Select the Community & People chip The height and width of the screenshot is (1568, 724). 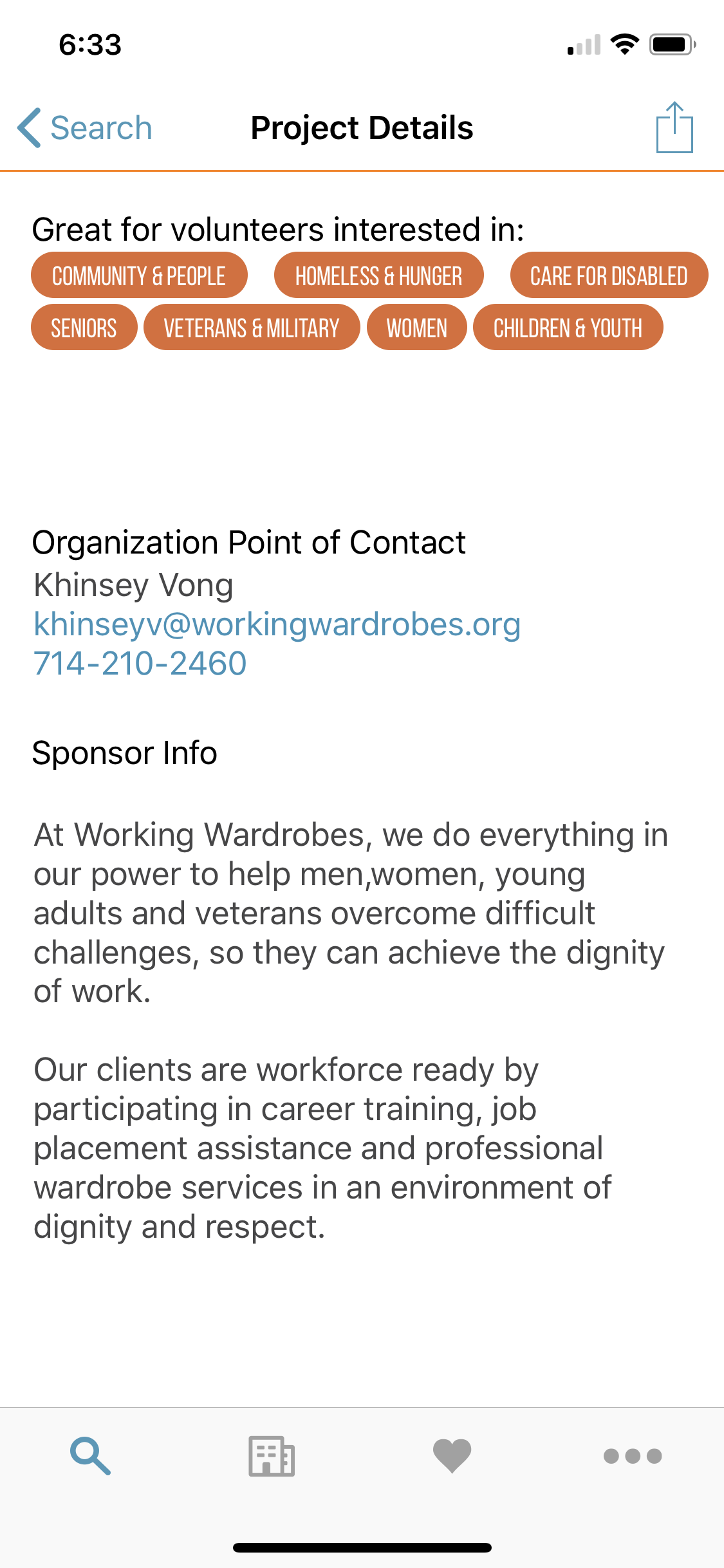pos(139,275)
